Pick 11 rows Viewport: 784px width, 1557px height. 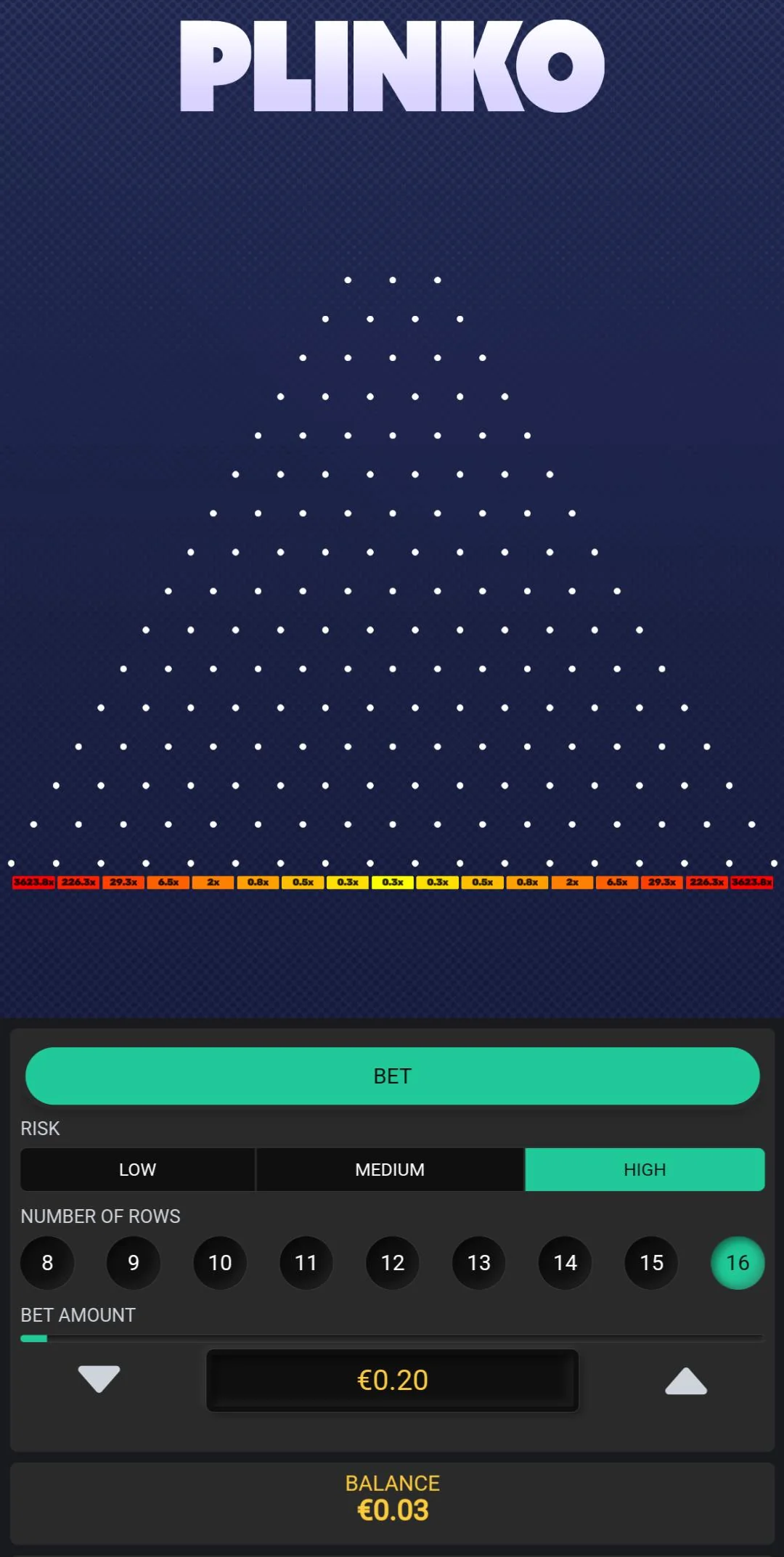[x=306, y=1263]
